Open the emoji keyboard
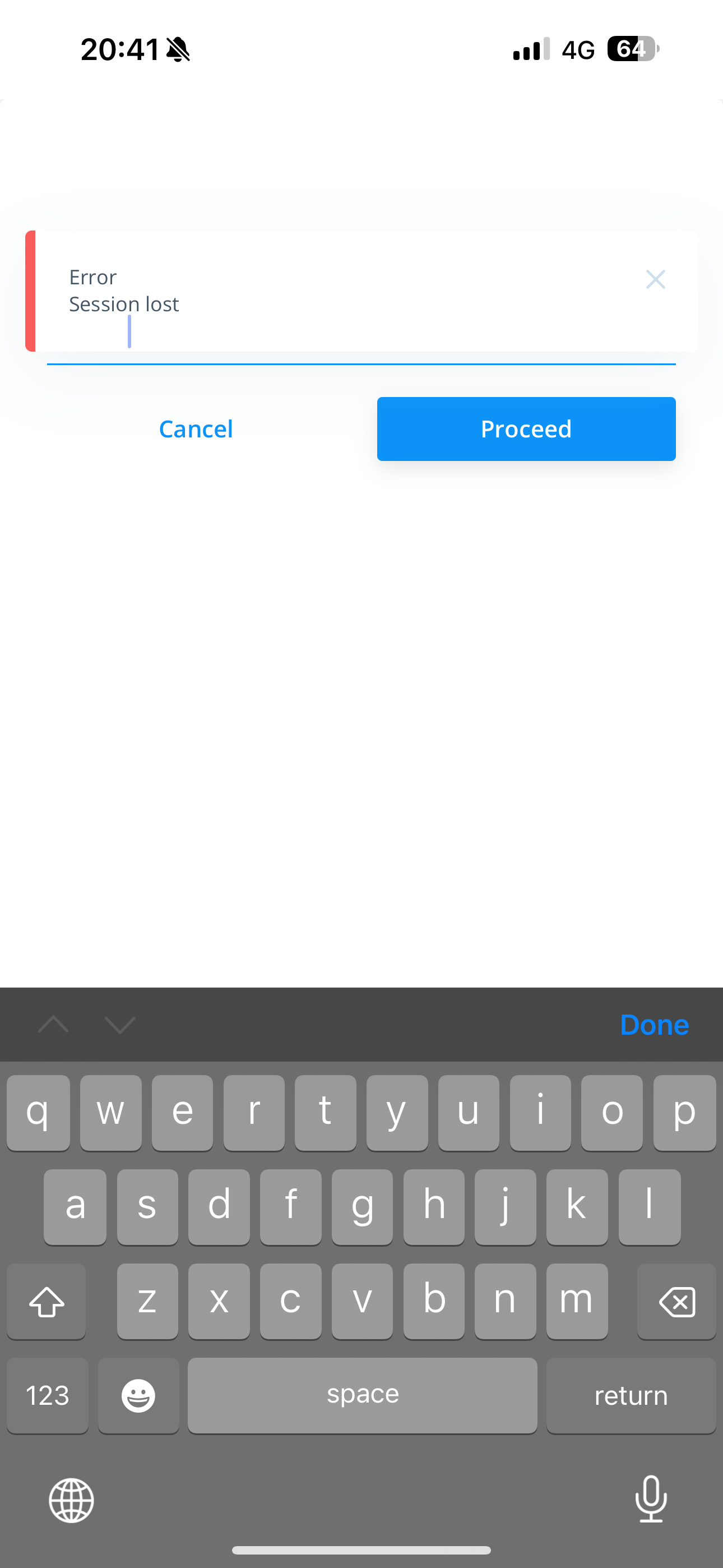 click(x=139, y=1395)
